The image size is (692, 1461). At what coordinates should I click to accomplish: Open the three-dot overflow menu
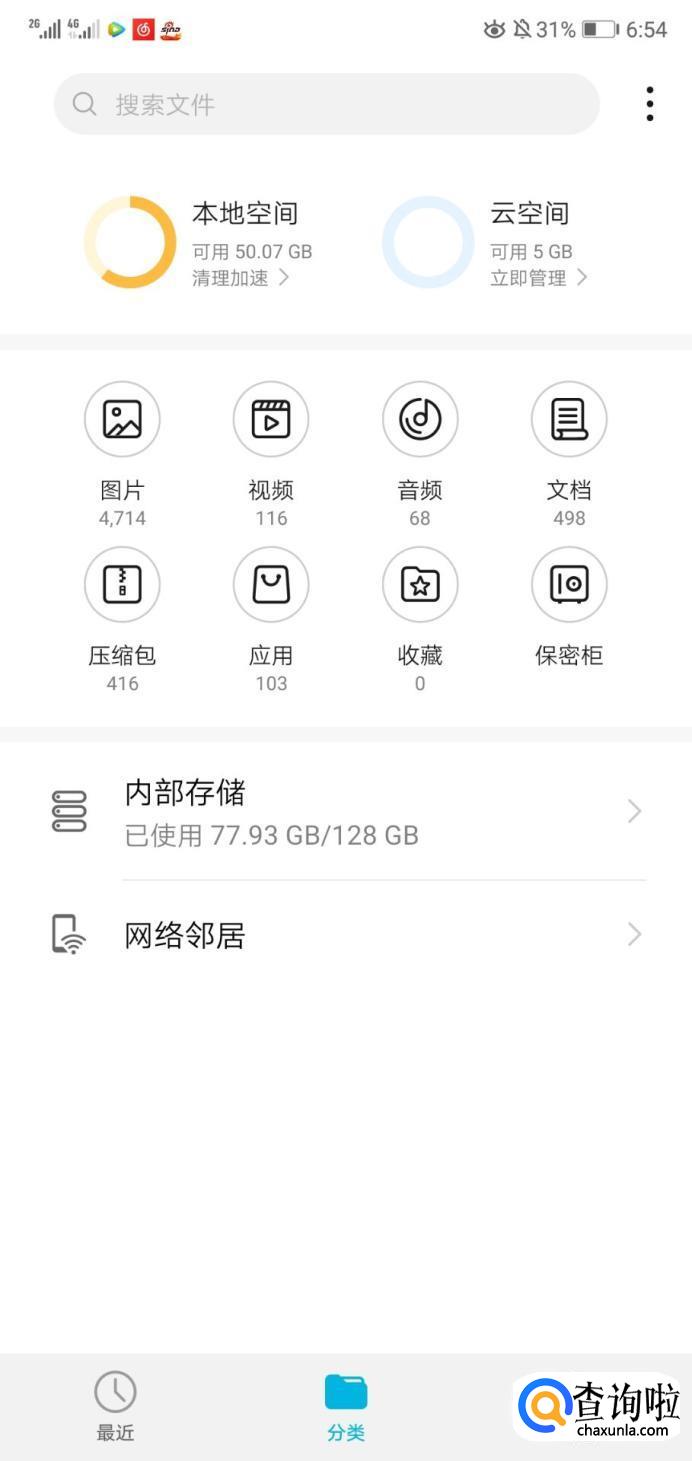(650, 104)
